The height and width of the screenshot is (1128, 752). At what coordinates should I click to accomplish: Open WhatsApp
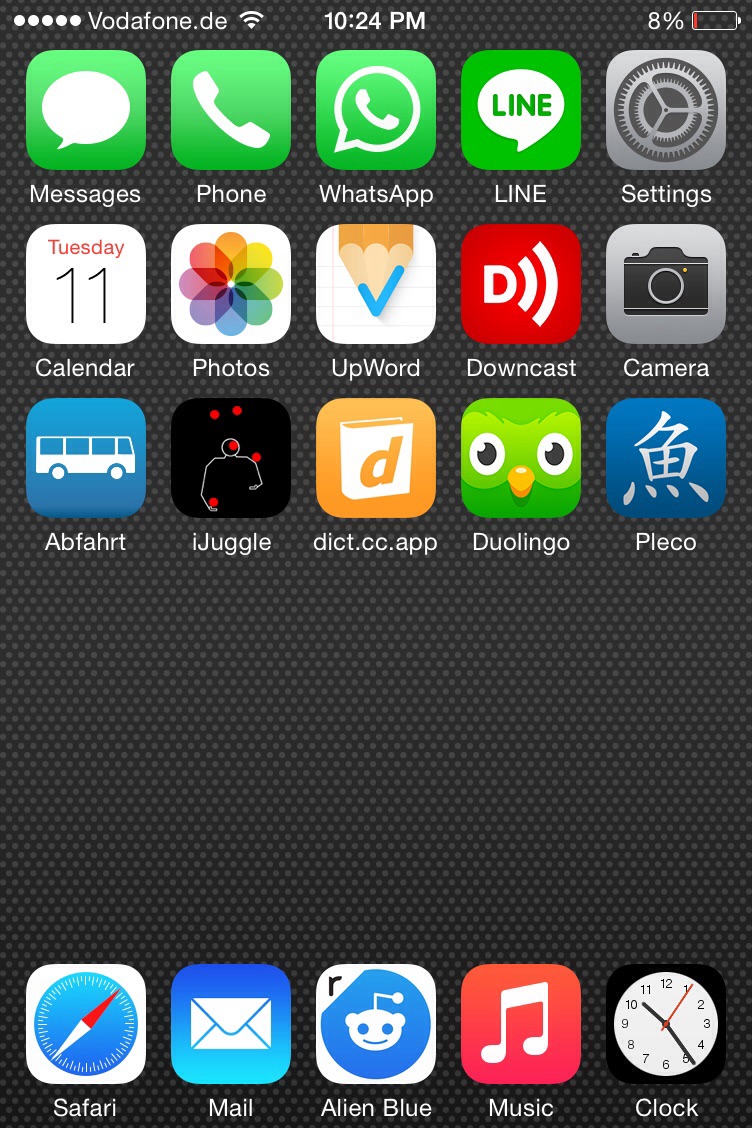click(x=375, y=110)
